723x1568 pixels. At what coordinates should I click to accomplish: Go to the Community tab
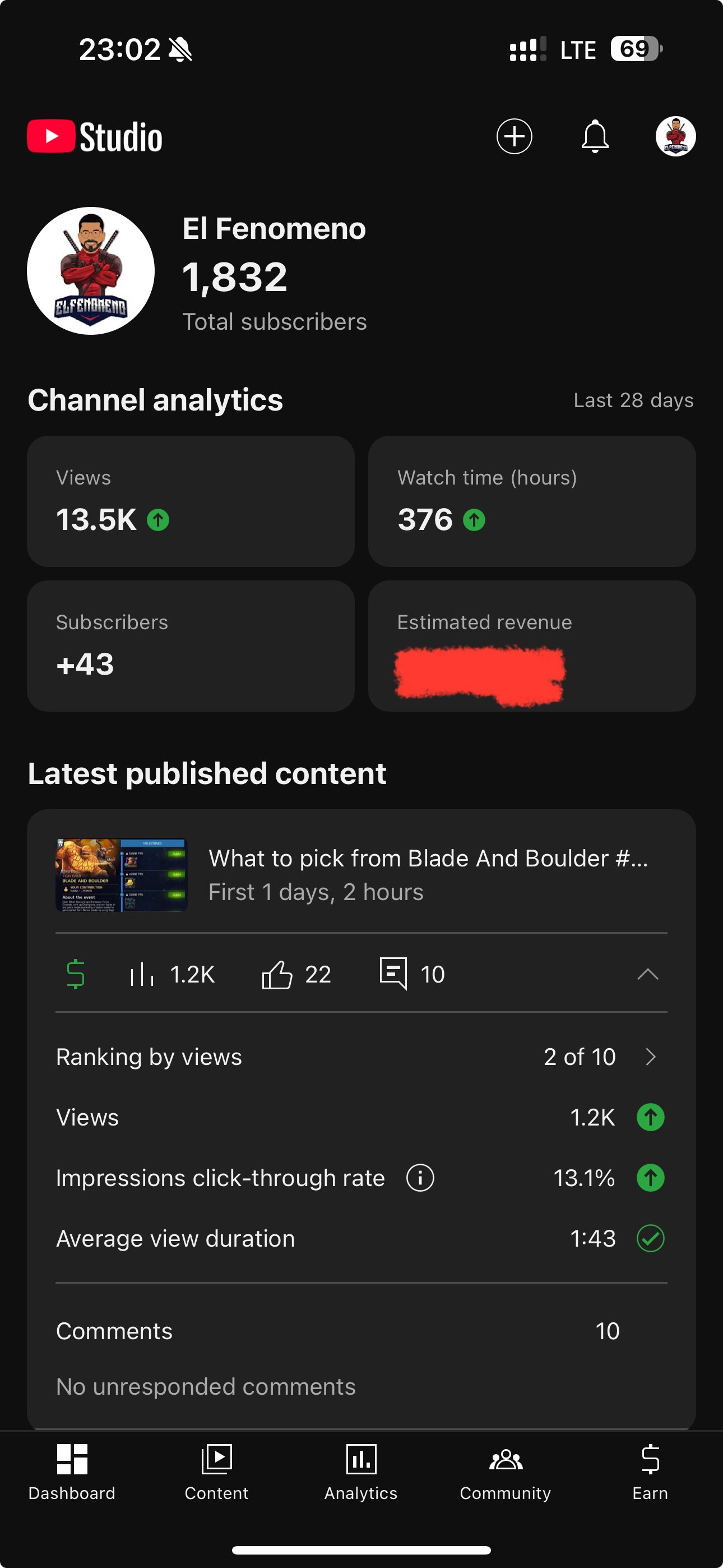[x=505, y=1472]
